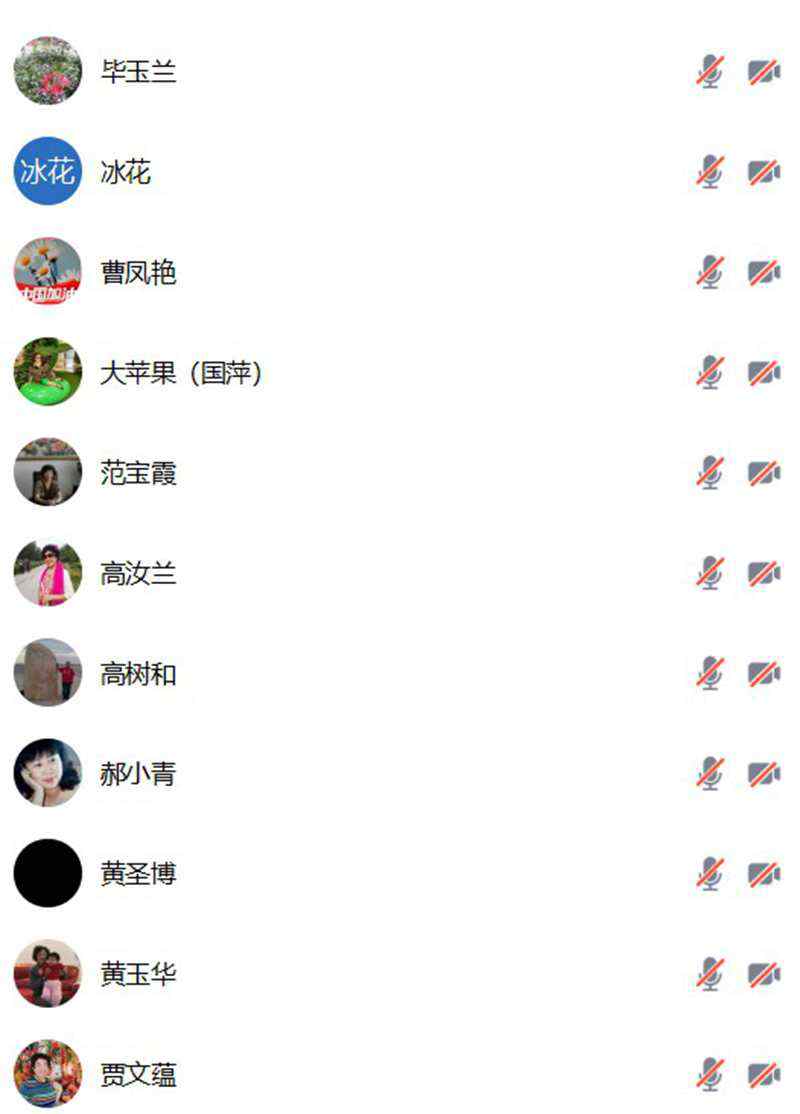Tap the muted microphone icon for 郝小青
This screenshot has width=800, height=1114.
coord(710,774)
